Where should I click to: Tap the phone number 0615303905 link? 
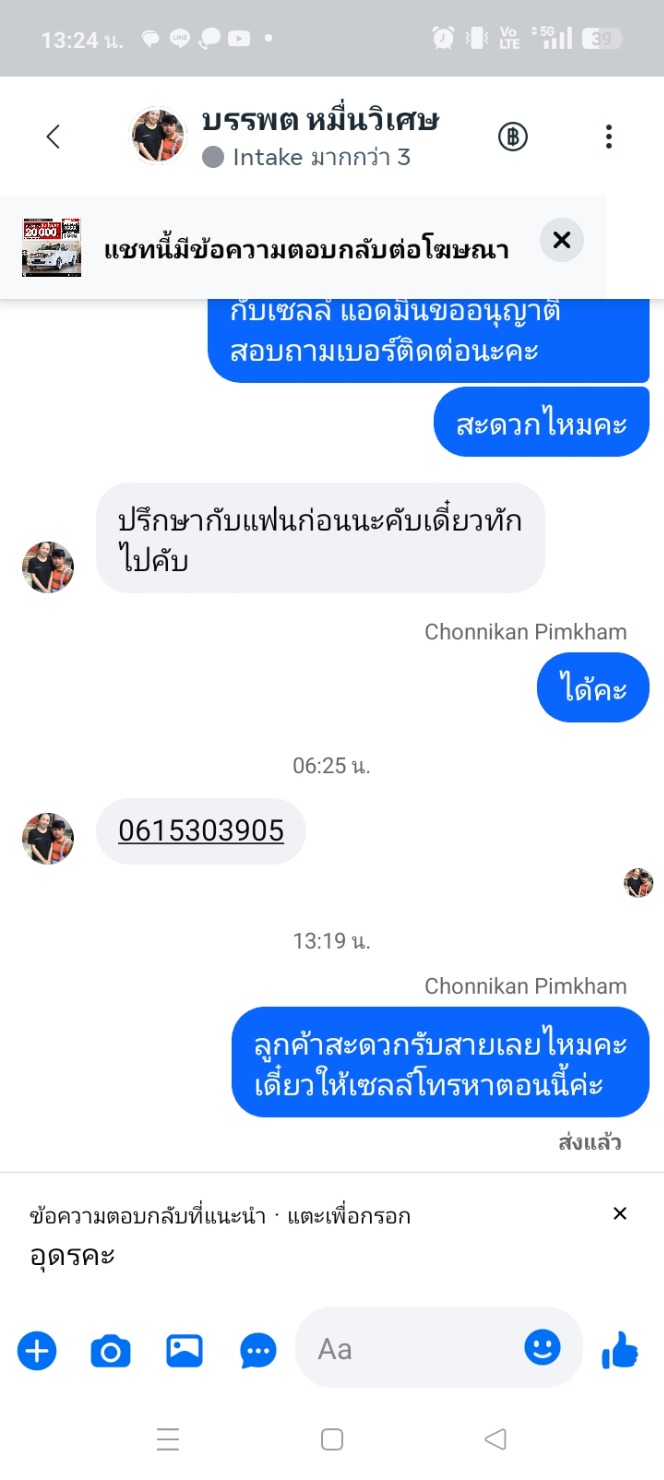201,831
